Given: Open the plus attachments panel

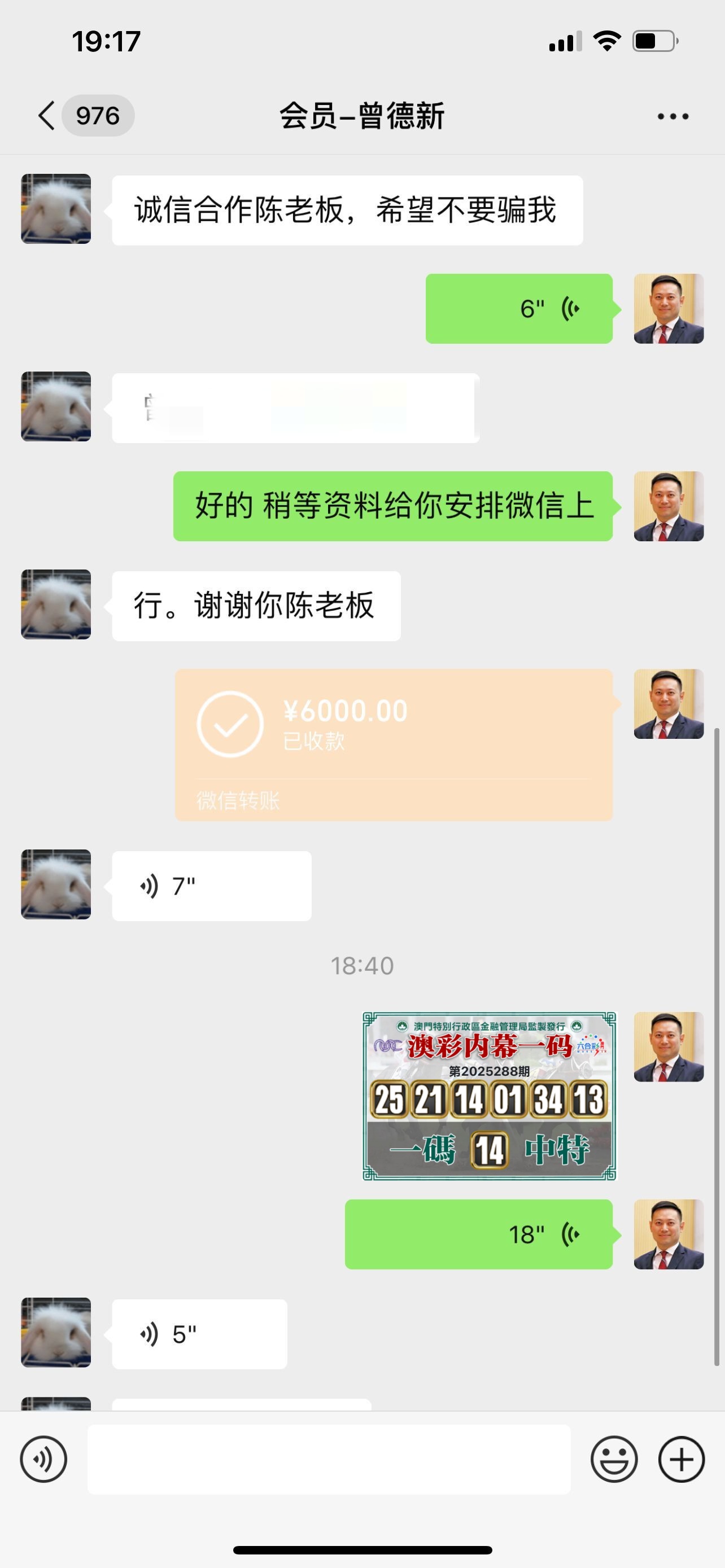Looking at the screenshot, I should click(681, 1459).
